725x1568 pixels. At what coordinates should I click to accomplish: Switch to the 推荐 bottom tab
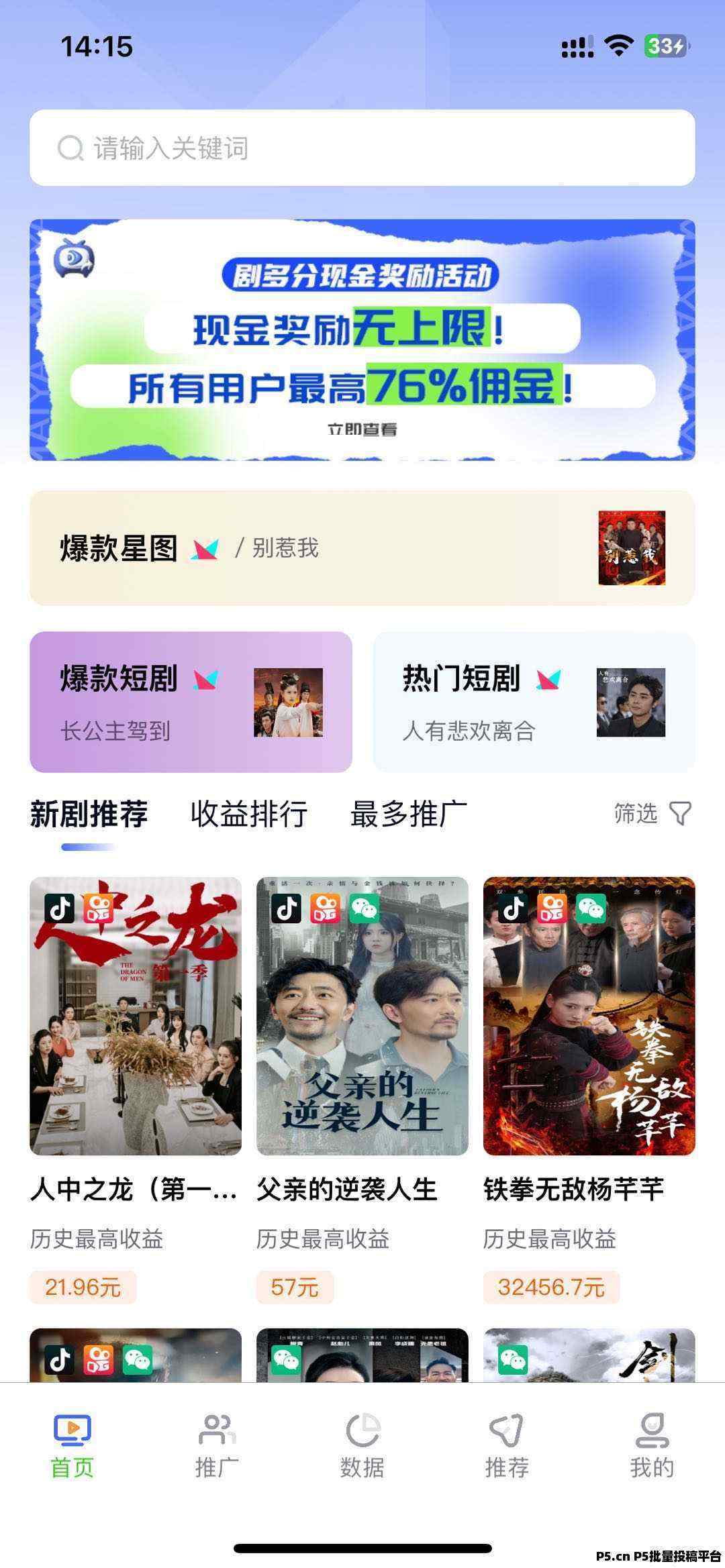[x=507, y=1445]
